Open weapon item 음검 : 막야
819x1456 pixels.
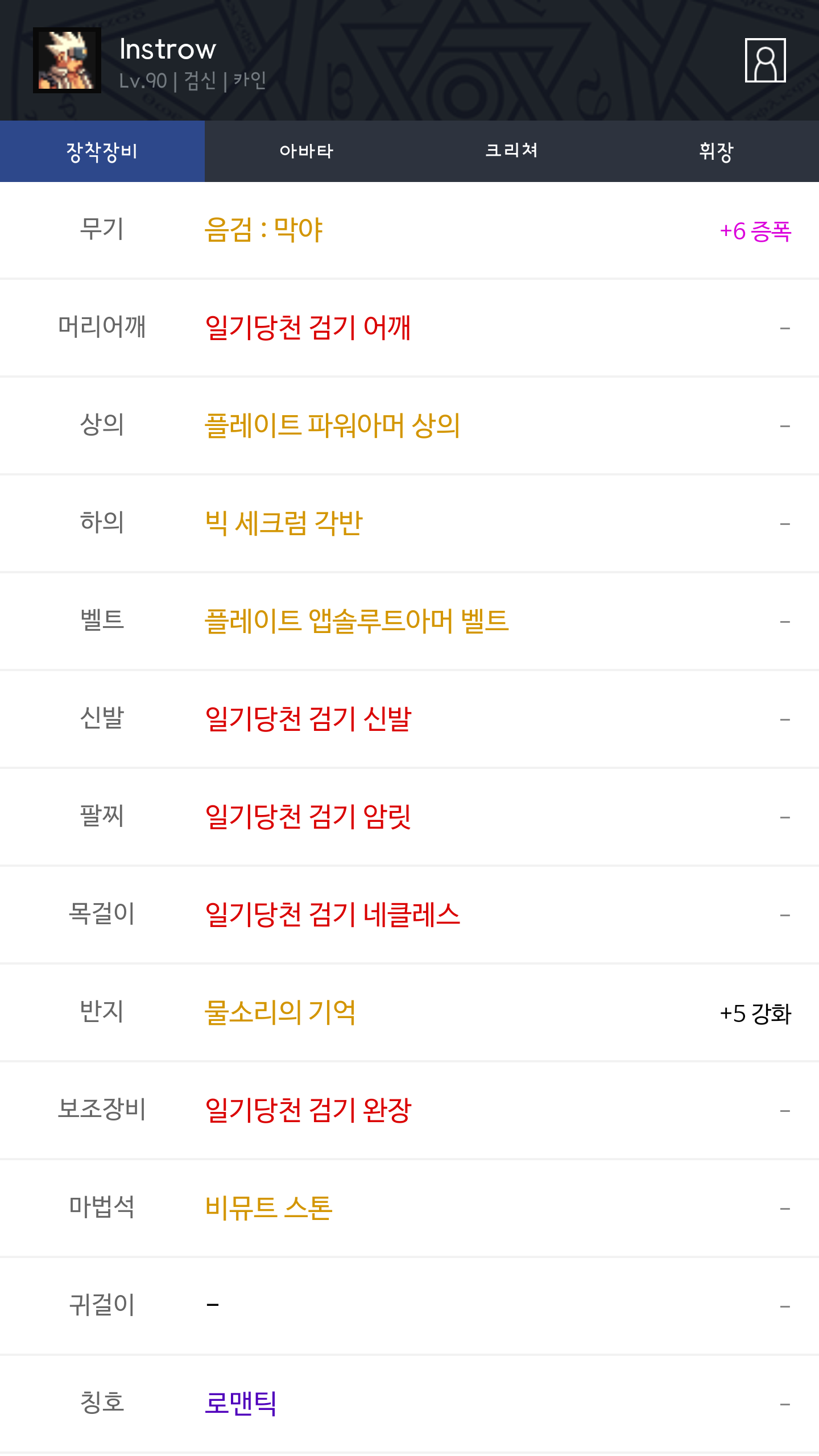(x=264, y=230)
